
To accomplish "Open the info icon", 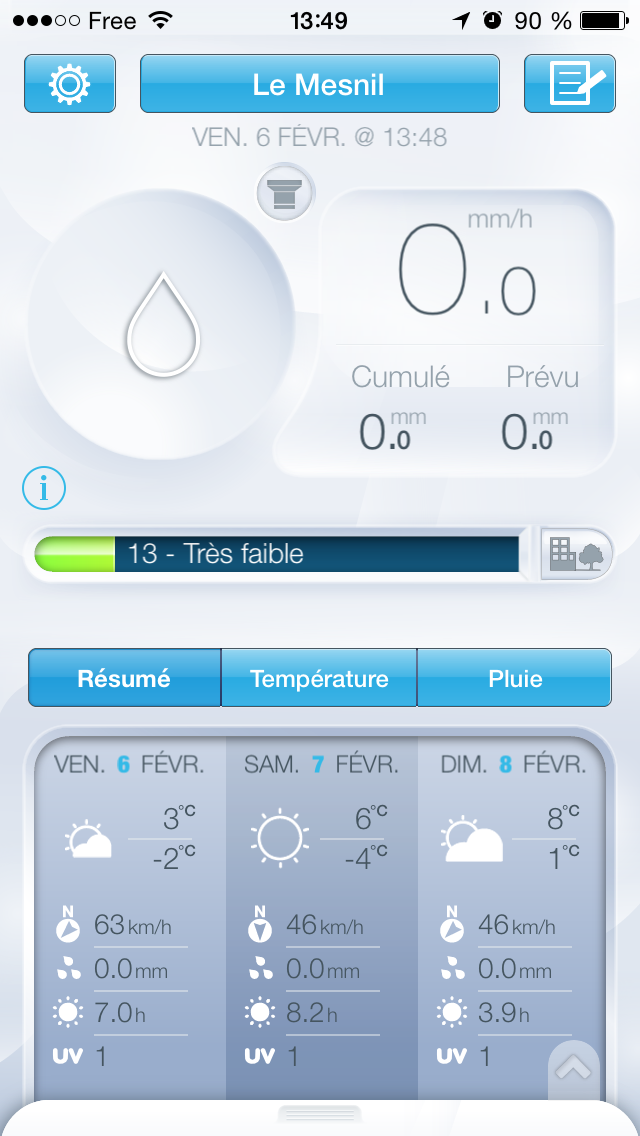I will (44, 489).
